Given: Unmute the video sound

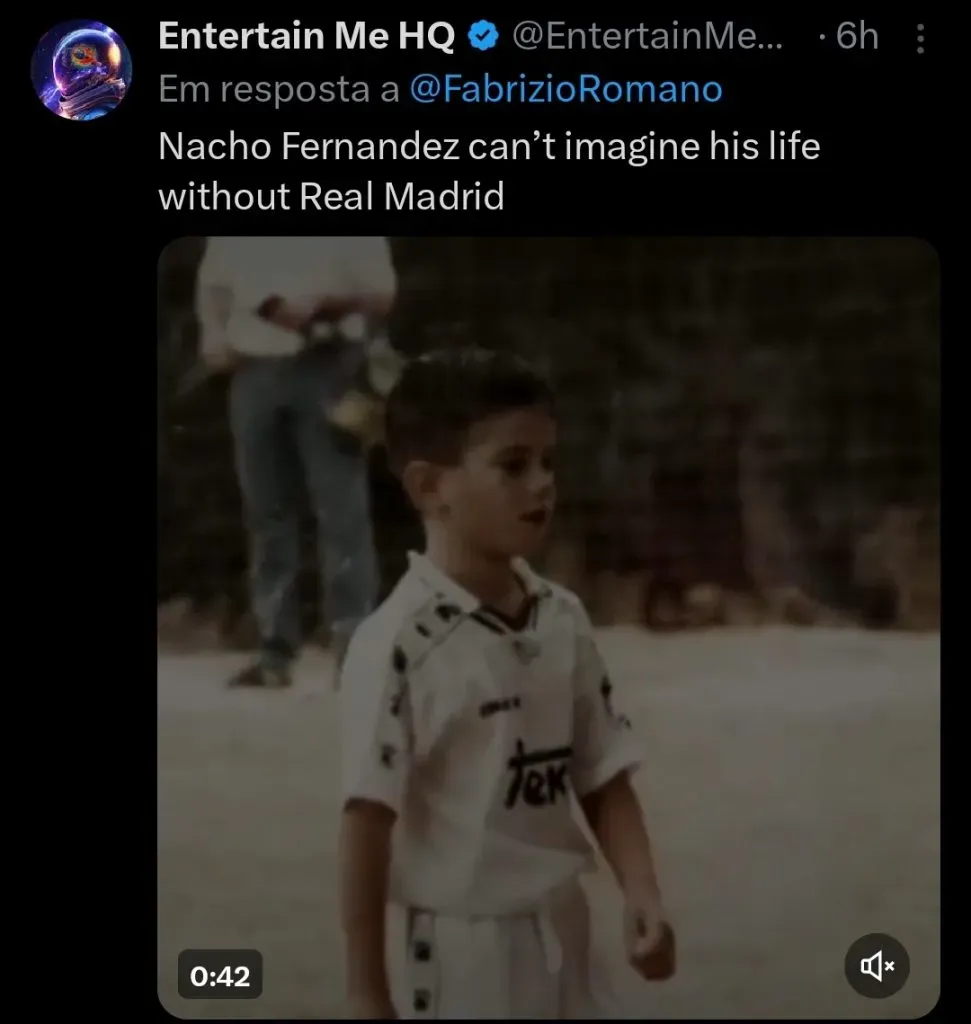Looking at the screenshot, I should click(877, 966).
